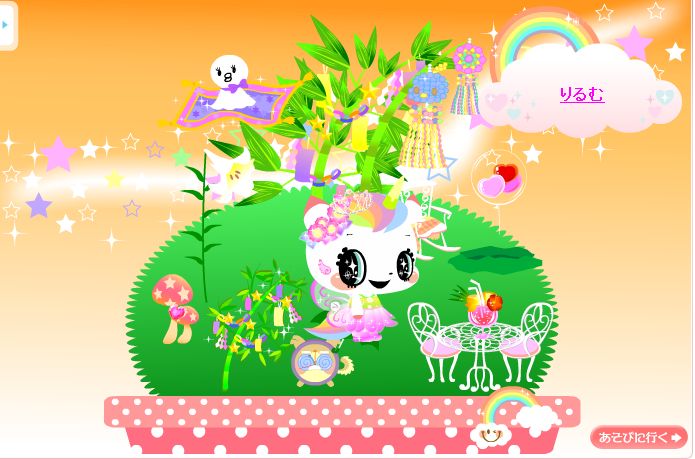Screen dimensions: 695x459
Task: Expand the side panel arrow tab
Action: pos(7,24)
